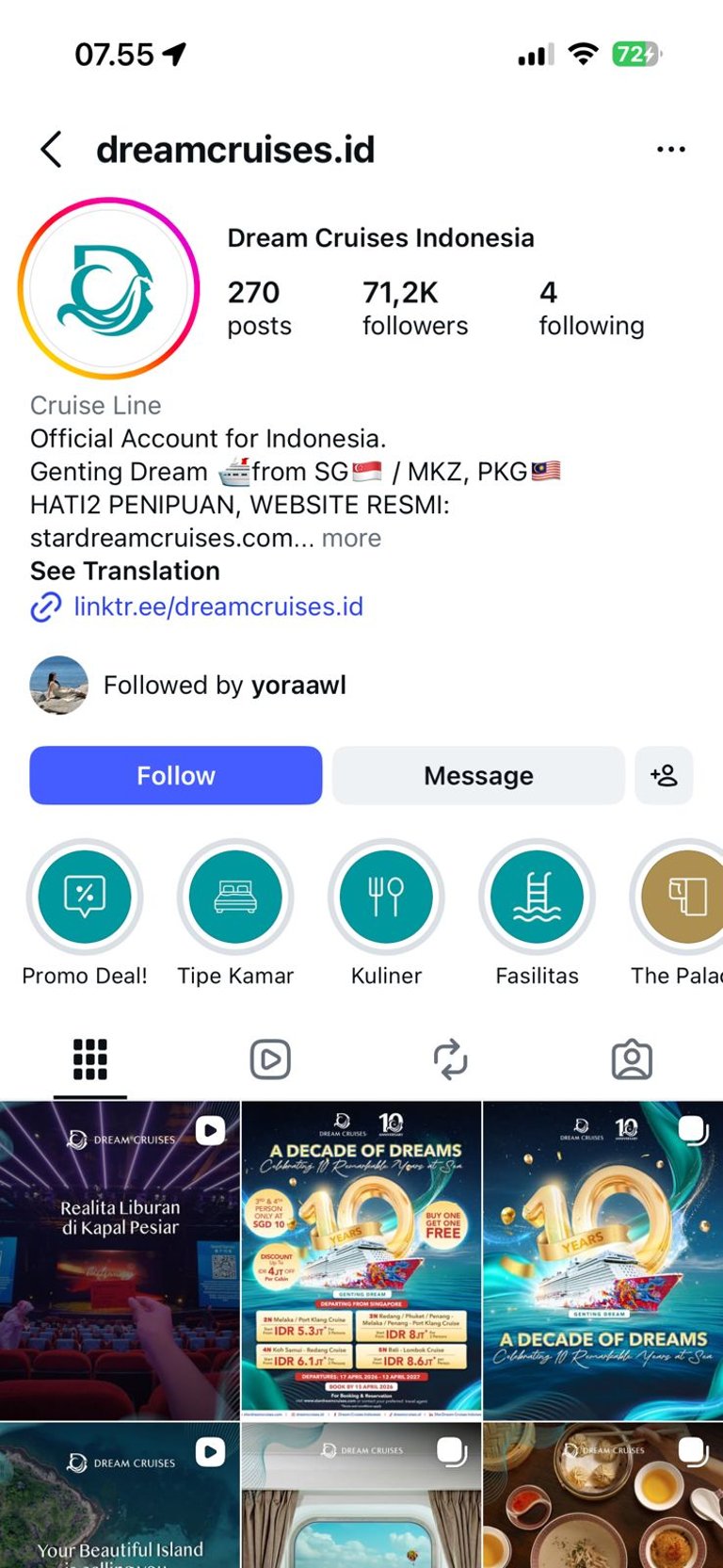
Task: Open the following list
Action: point(590,308)
